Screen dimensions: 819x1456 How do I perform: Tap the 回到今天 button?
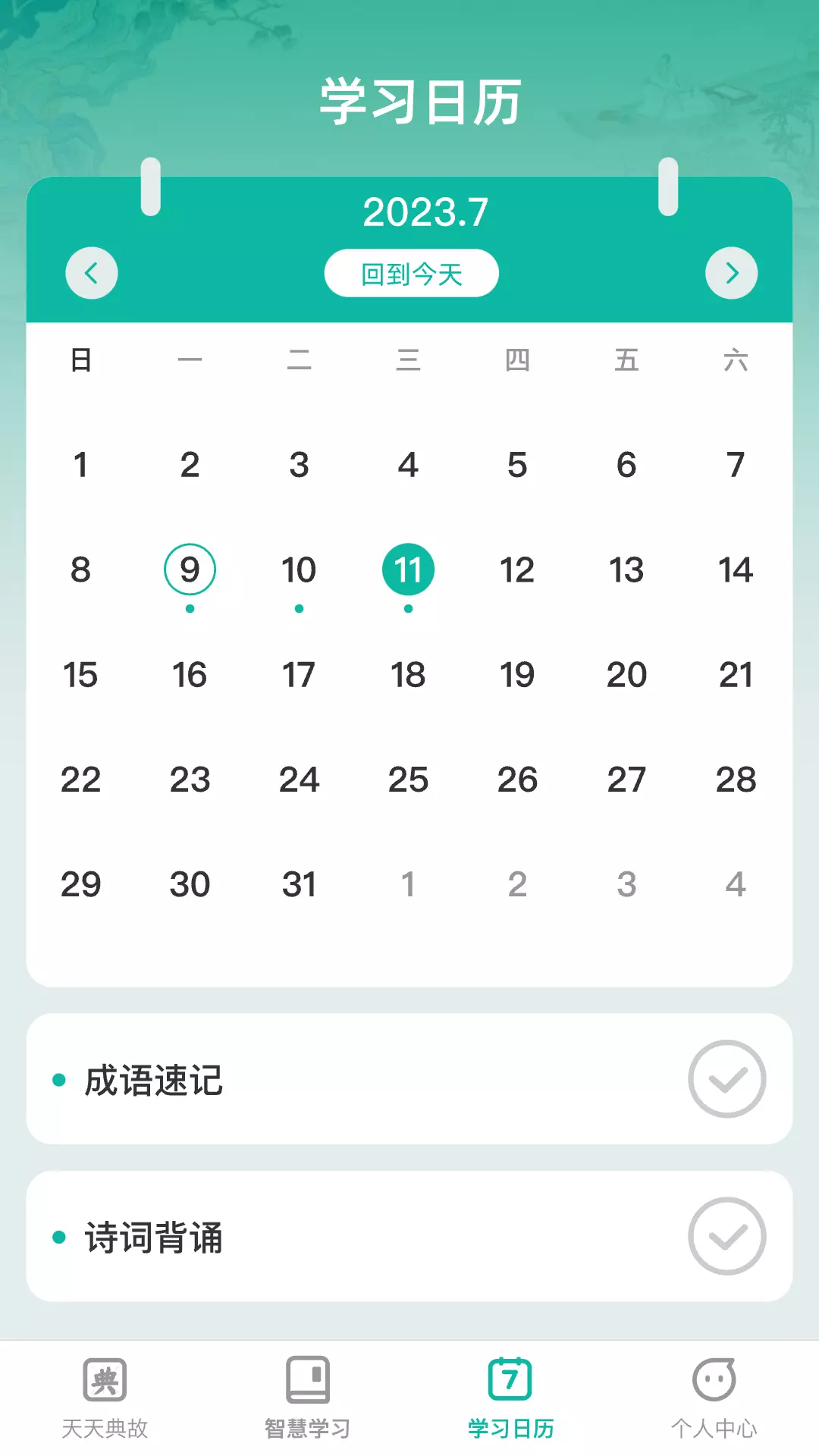click(x=412, y=273)
